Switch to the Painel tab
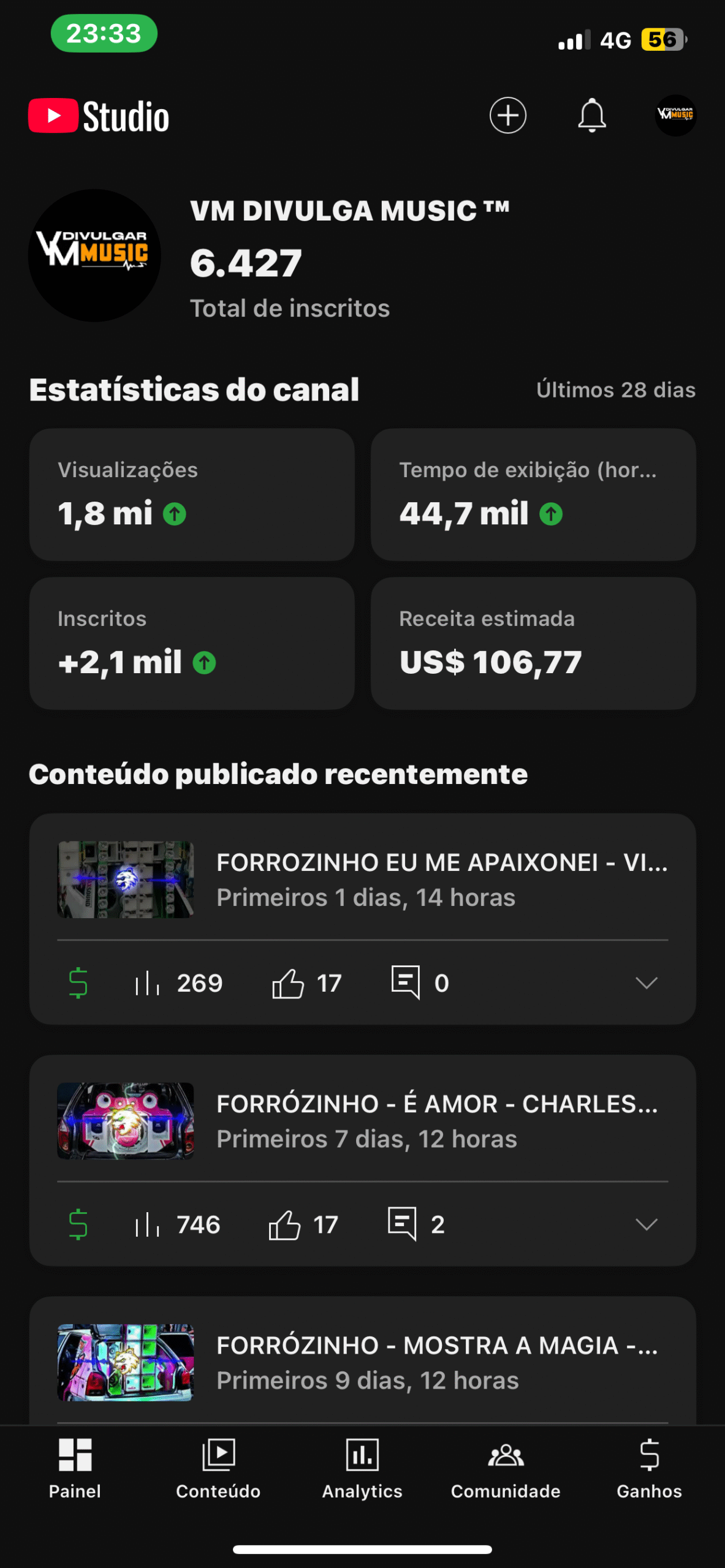 pyautogui.click(x=75, y=1468)
